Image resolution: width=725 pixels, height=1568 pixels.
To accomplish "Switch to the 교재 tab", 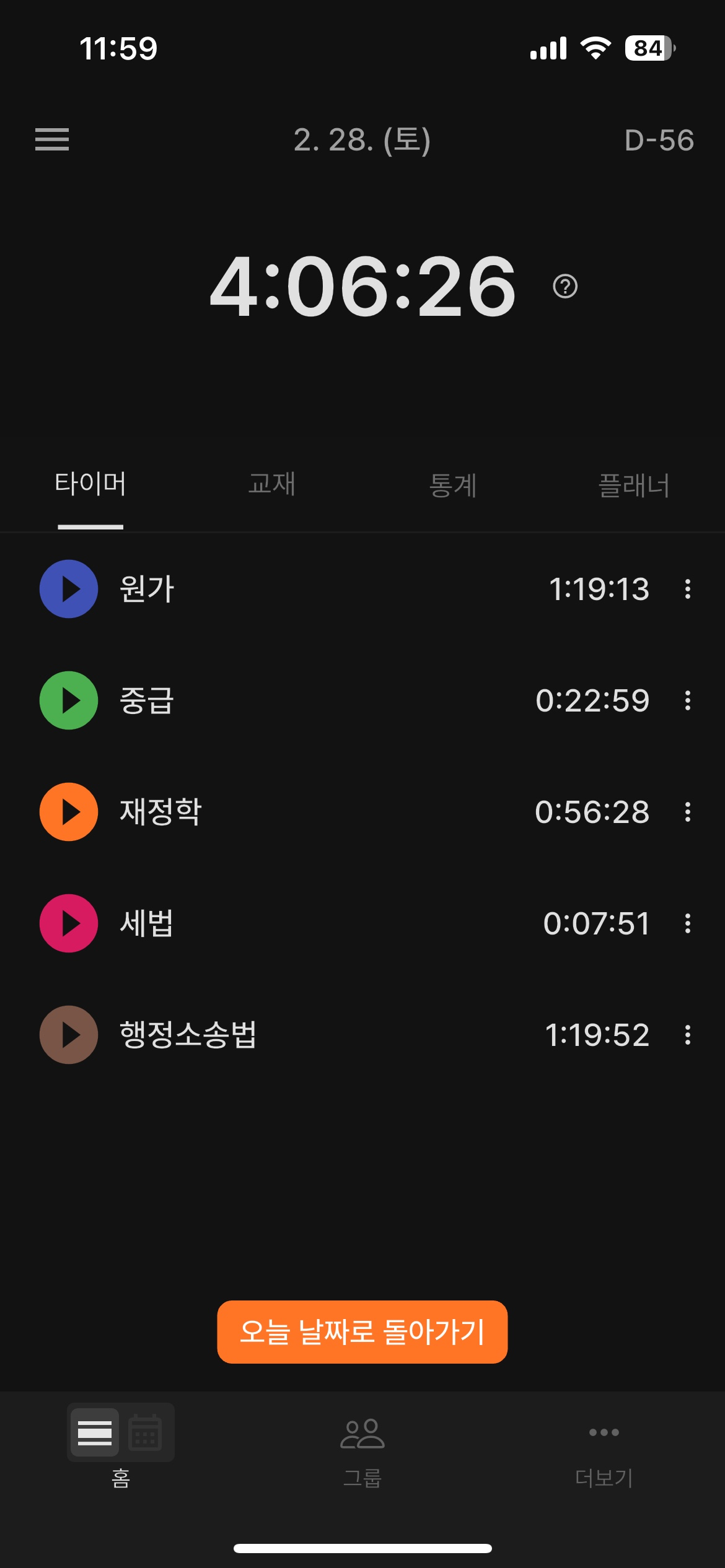I will pos(271,484).
